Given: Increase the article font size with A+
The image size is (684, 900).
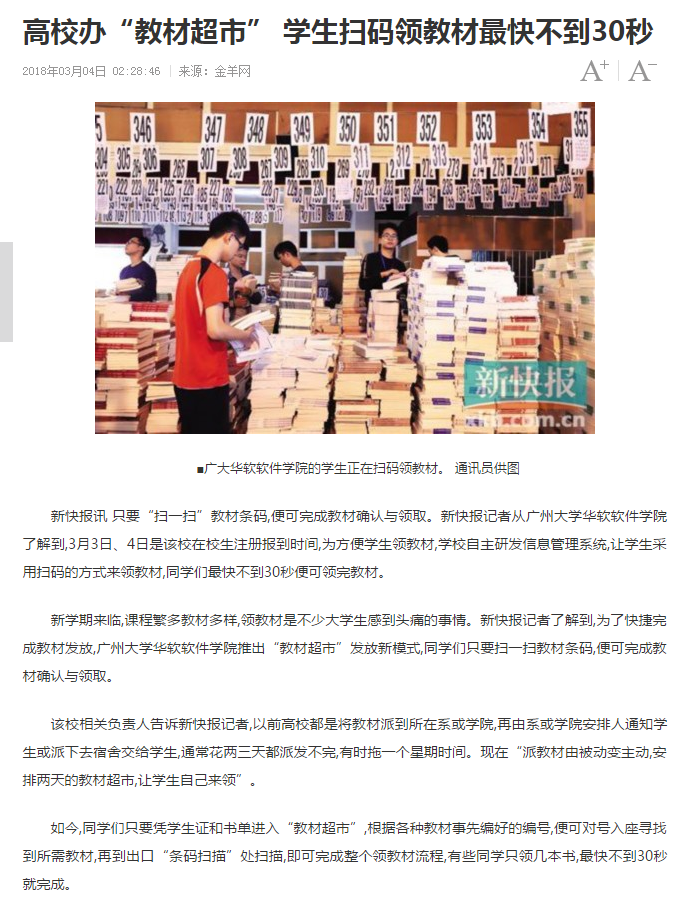Looking at the screenshot, I should 595,70.
